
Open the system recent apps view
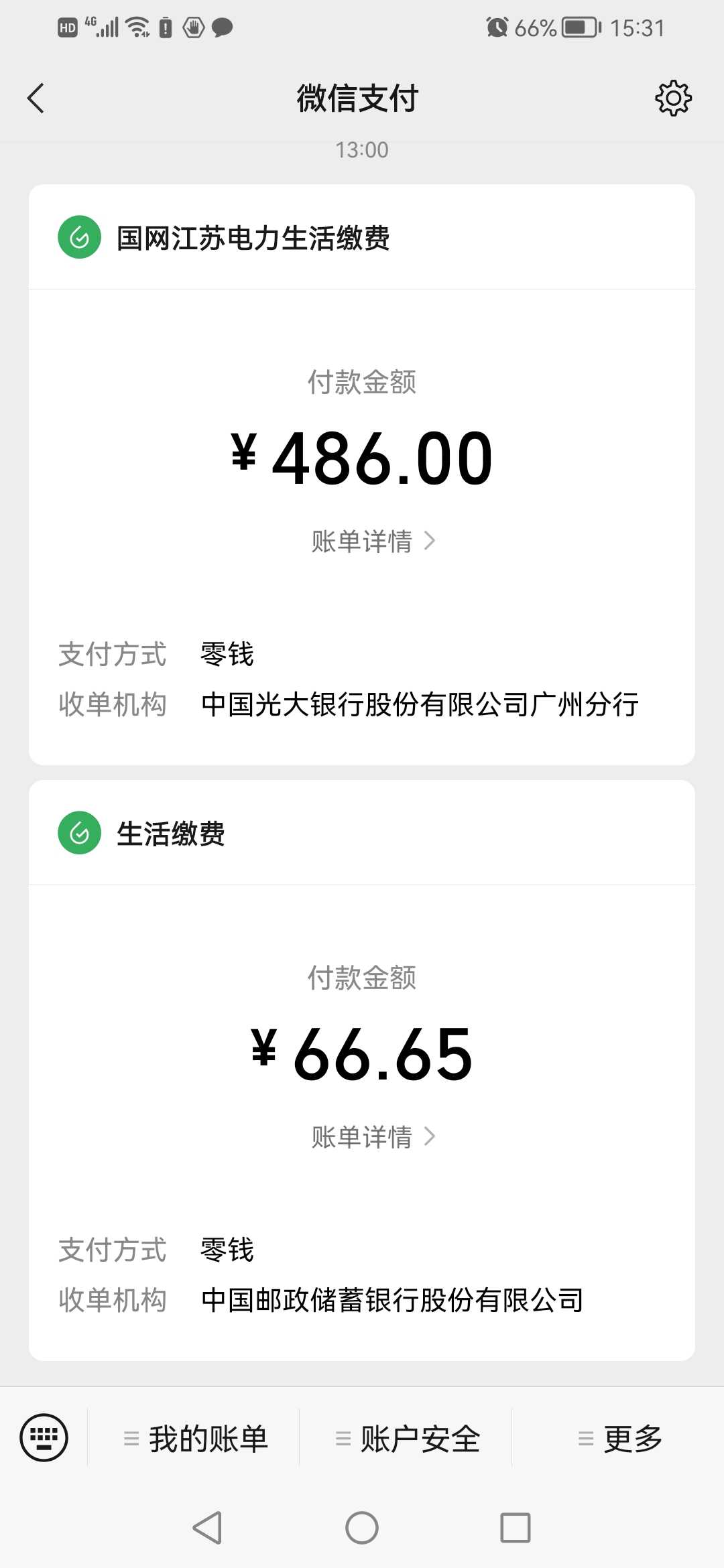pos(516,1528)
